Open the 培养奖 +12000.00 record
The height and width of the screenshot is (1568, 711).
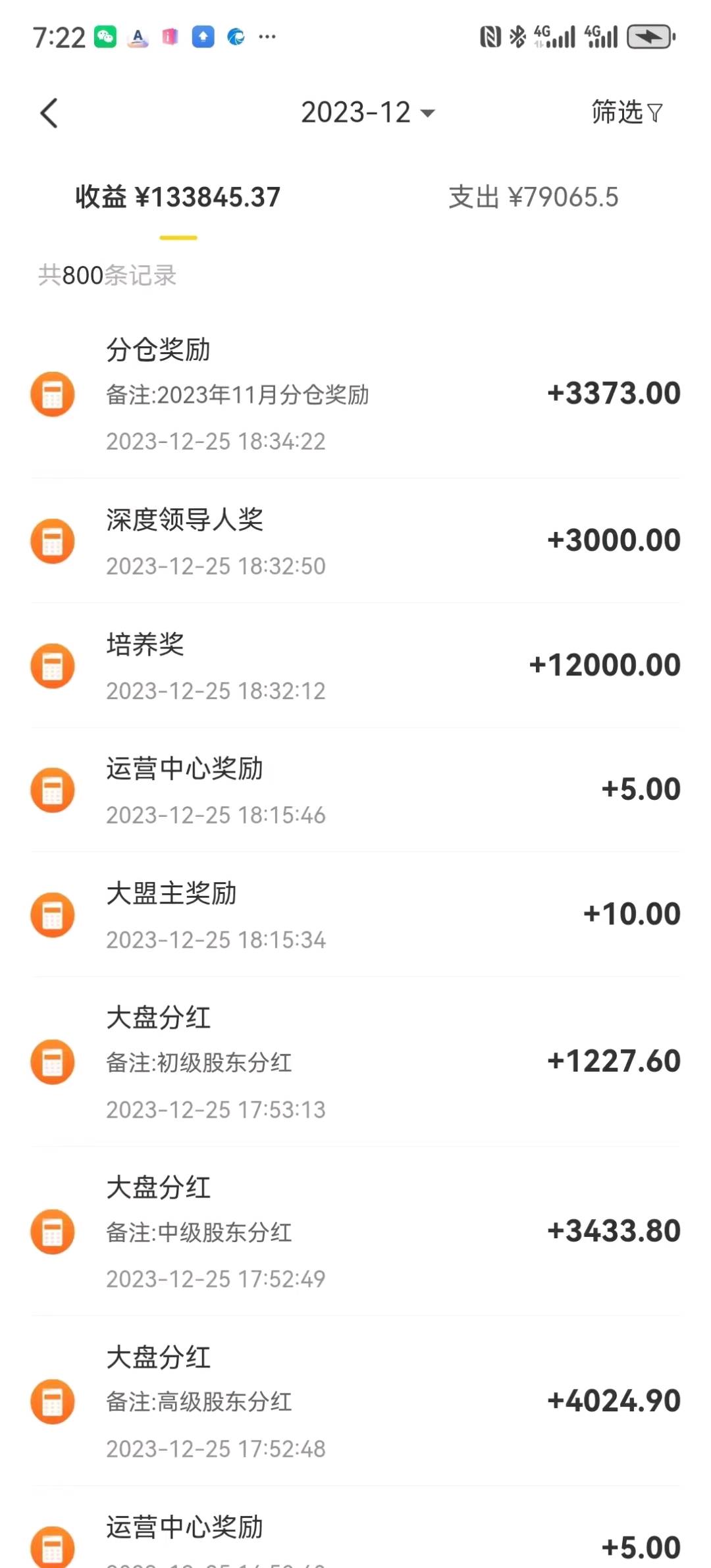click(355, 666)
